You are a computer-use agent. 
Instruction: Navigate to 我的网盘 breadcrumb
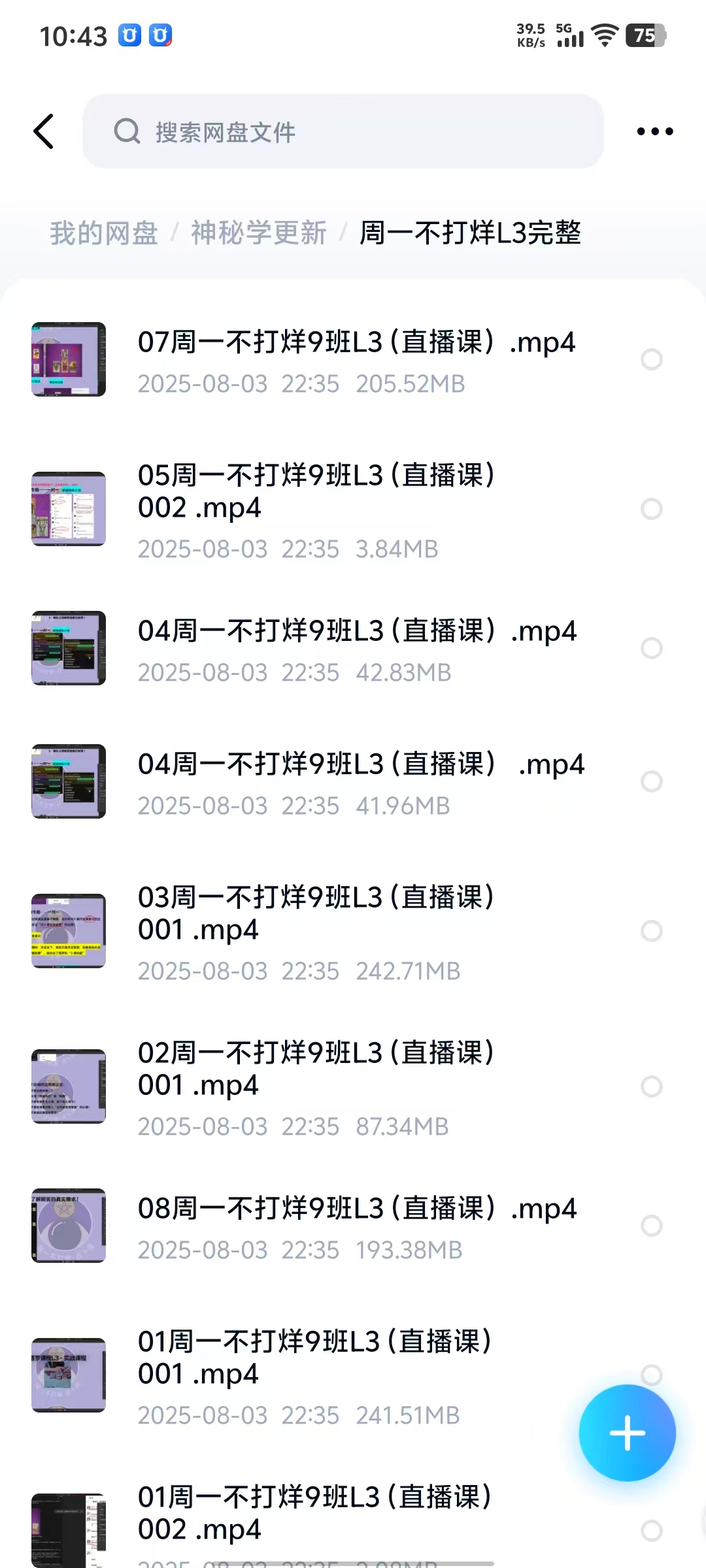coord(104,233)
